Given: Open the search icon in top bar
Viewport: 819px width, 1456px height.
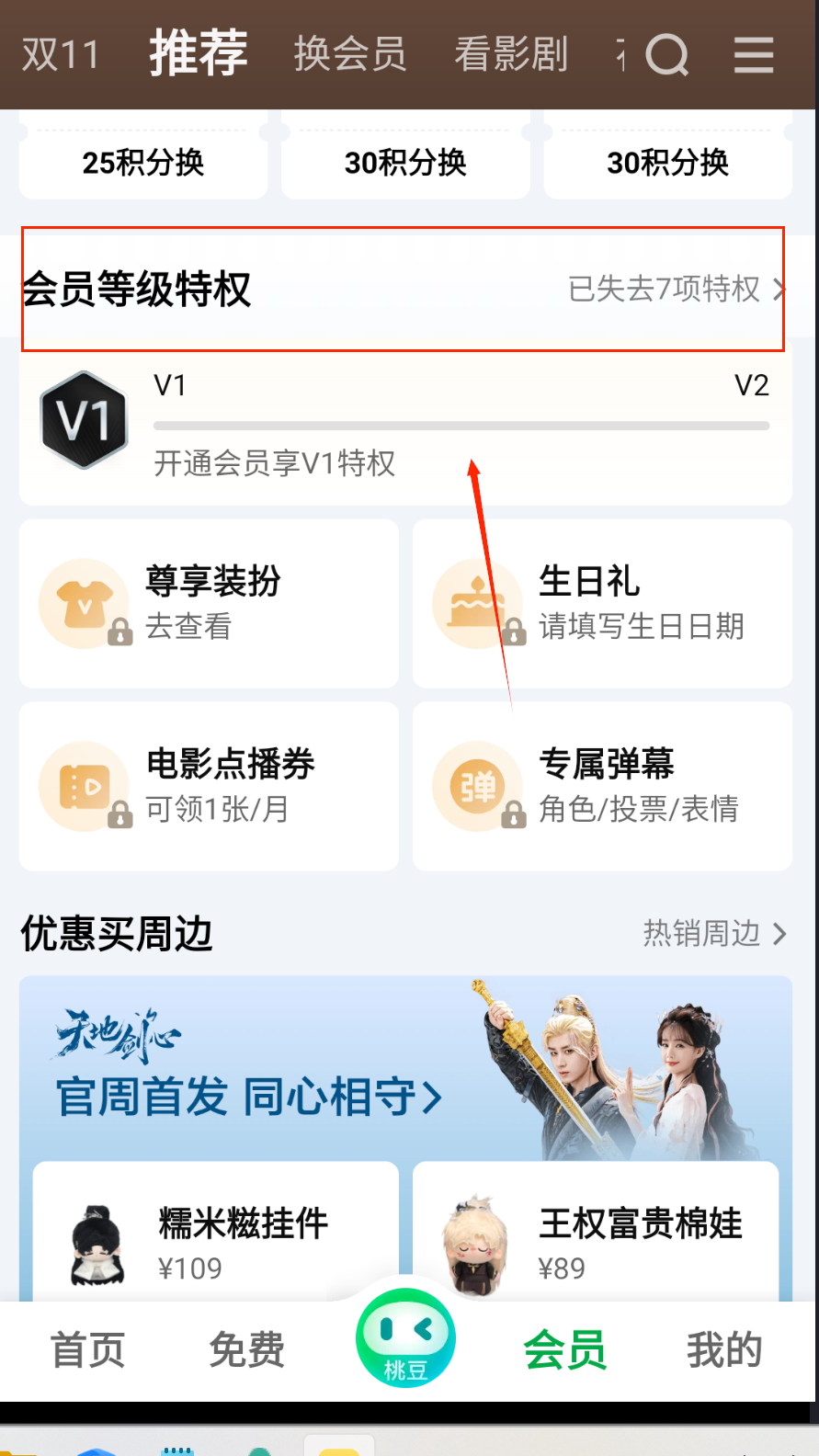Looking at the screenshot, I should click(666, 55).
